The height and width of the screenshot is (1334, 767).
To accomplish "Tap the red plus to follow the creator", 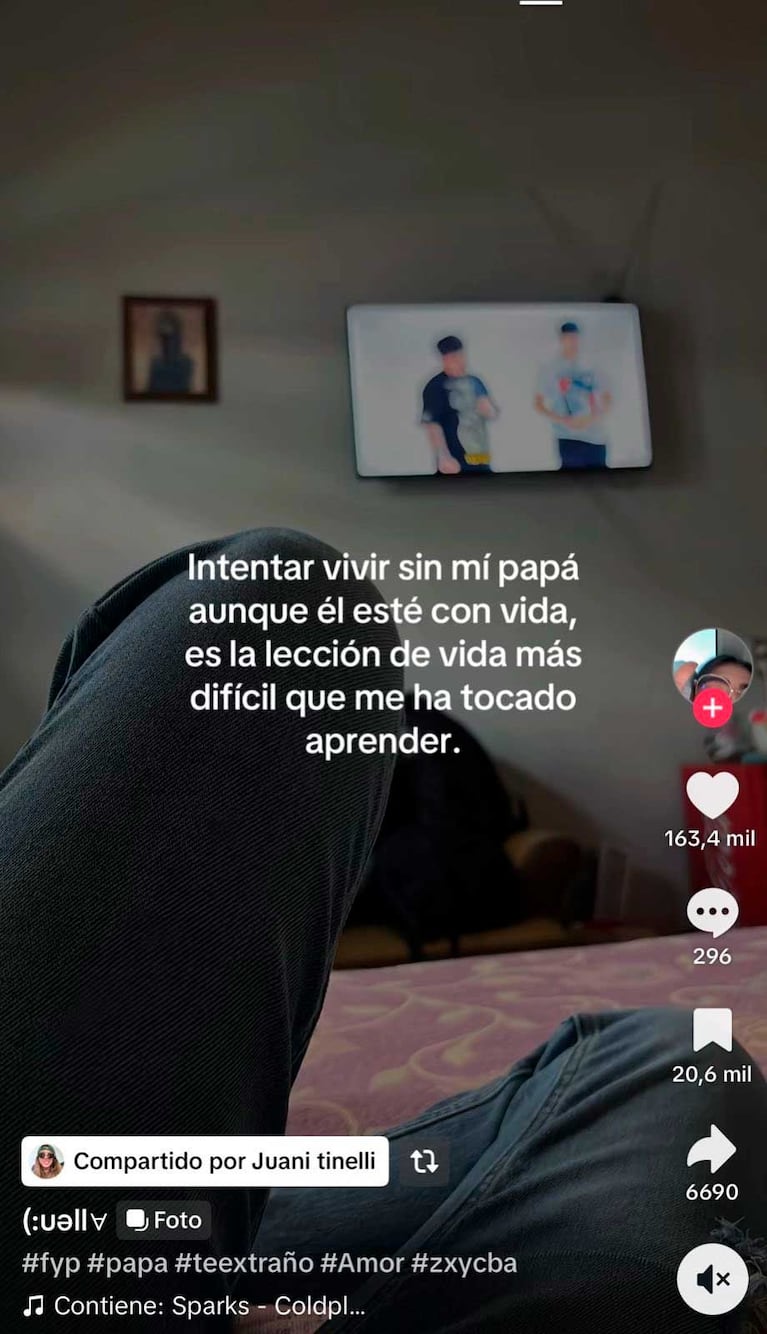I will pyautogui.click(x=712, y=708).
